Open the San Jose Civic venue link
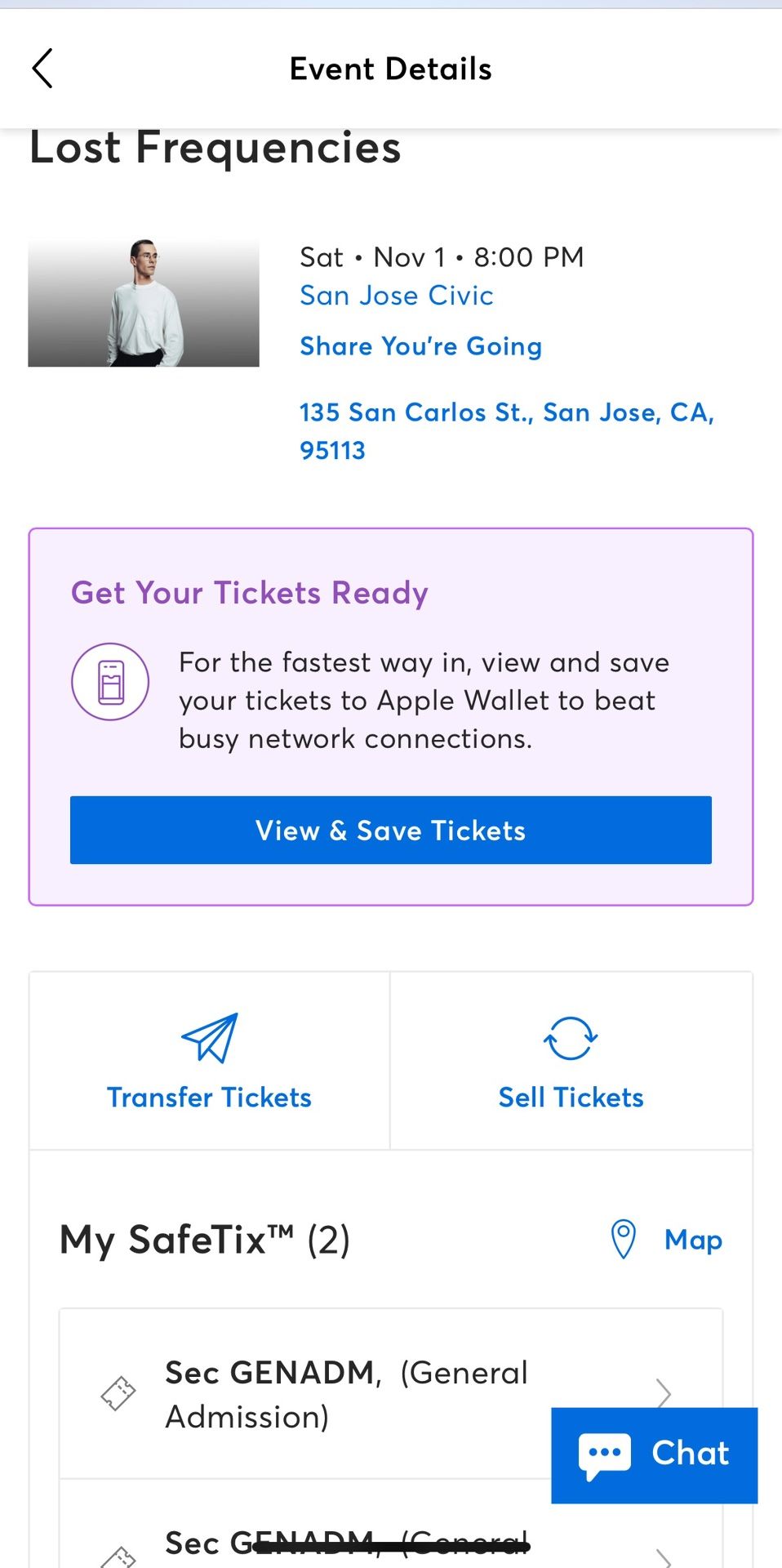Screen dimensions: 782x1568 397,296
